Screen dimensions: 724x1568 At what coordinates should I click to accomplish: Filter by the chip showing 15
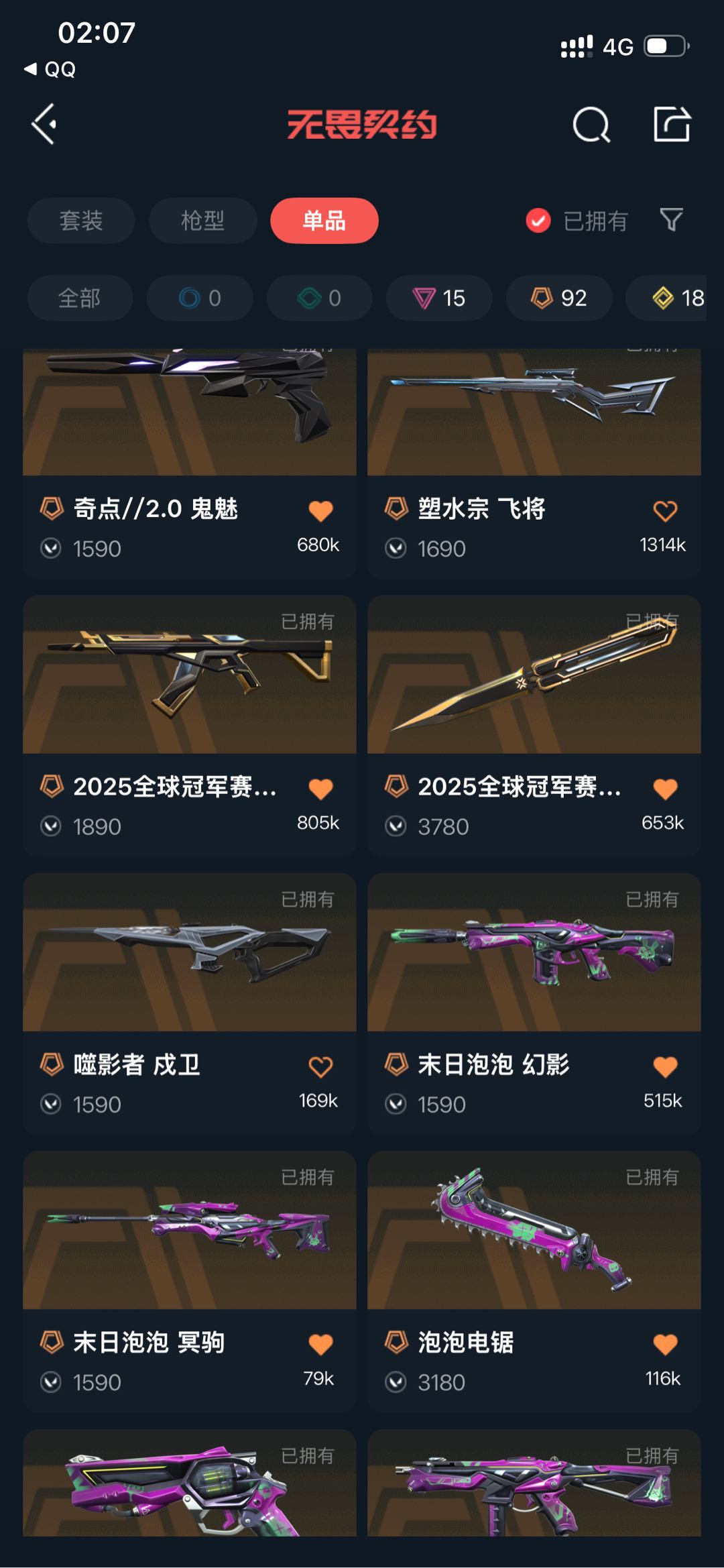point(439,298)
